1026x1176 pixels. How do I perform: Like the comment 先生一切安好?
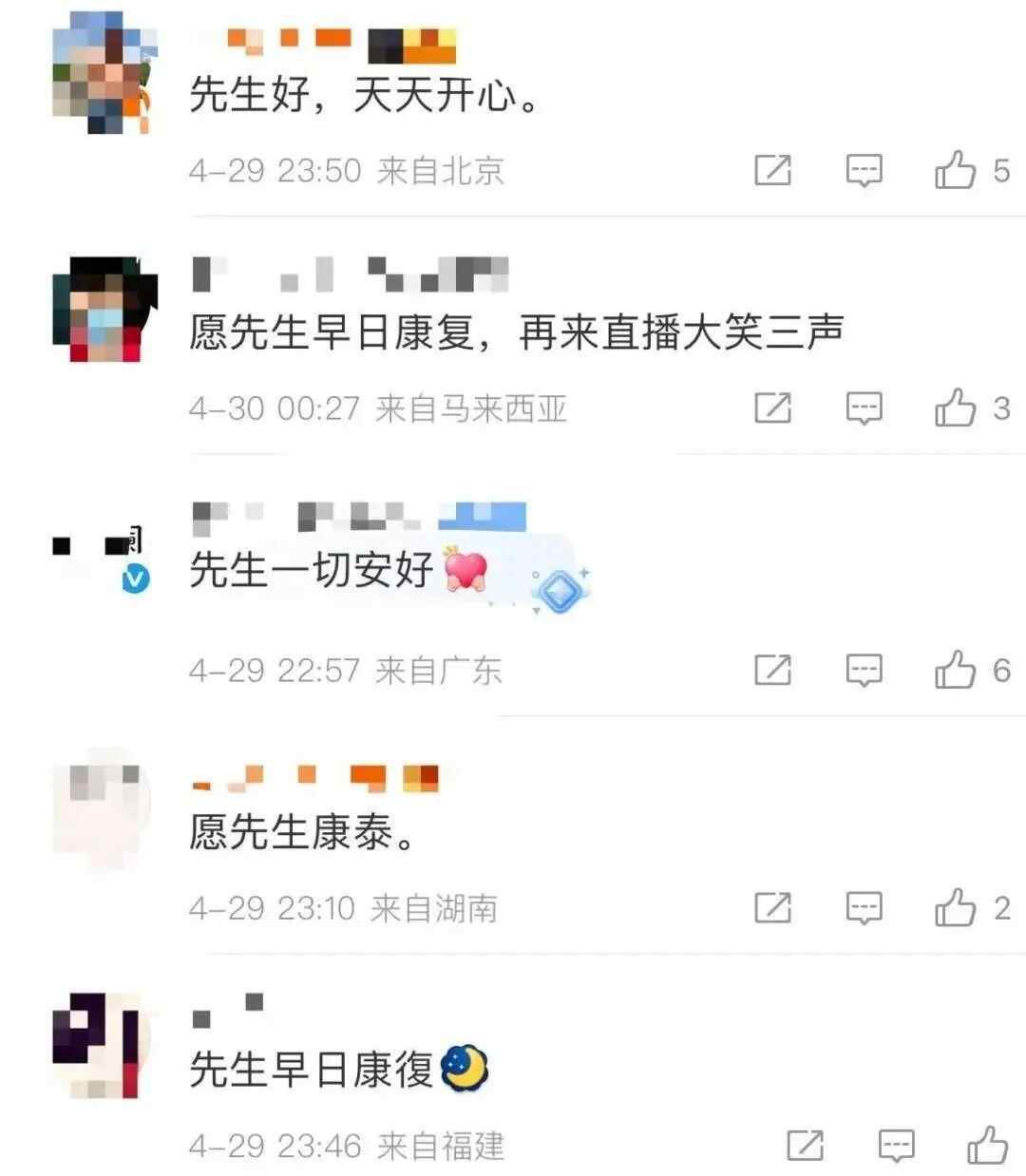[x=956, y=671]
